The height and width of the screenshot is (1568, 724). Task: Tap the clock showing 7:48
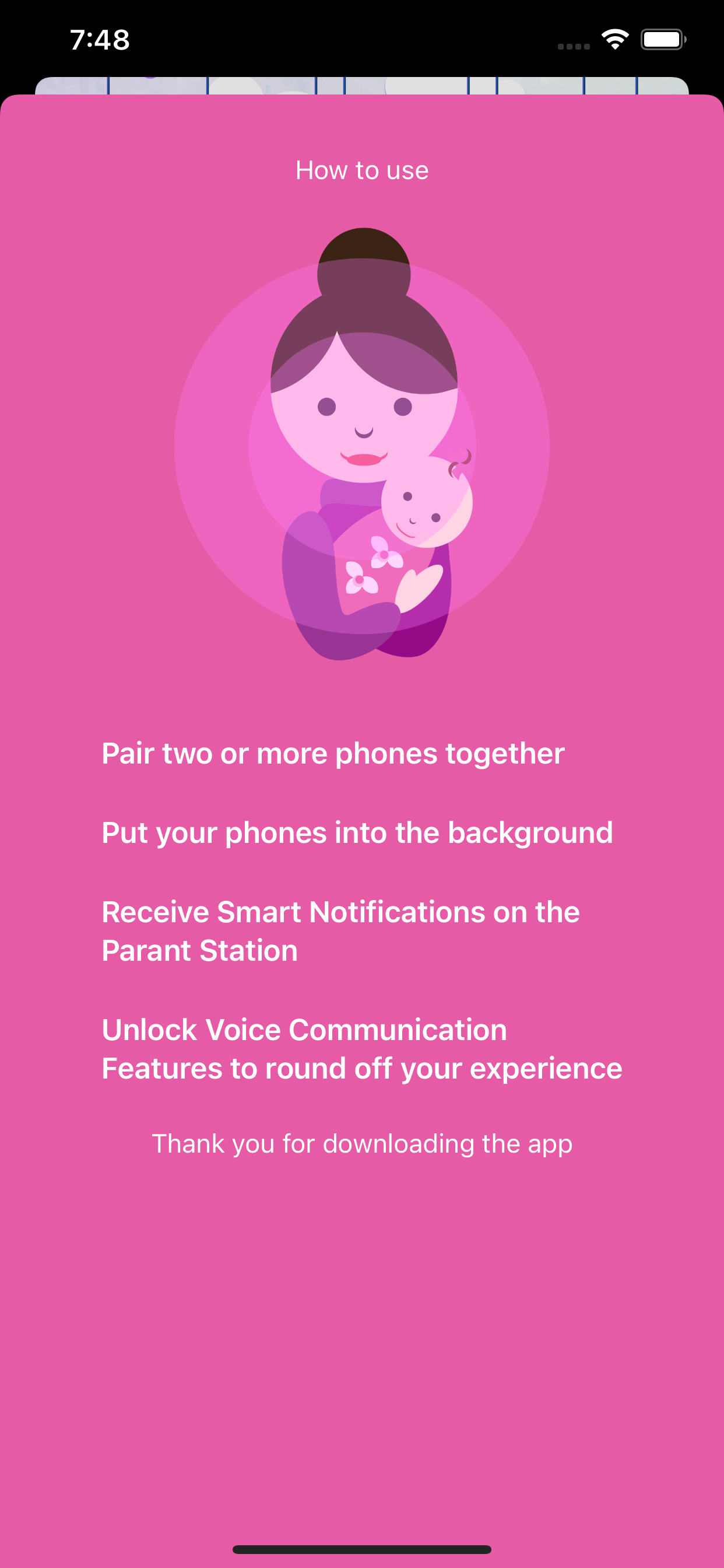(x=99, y=38)
